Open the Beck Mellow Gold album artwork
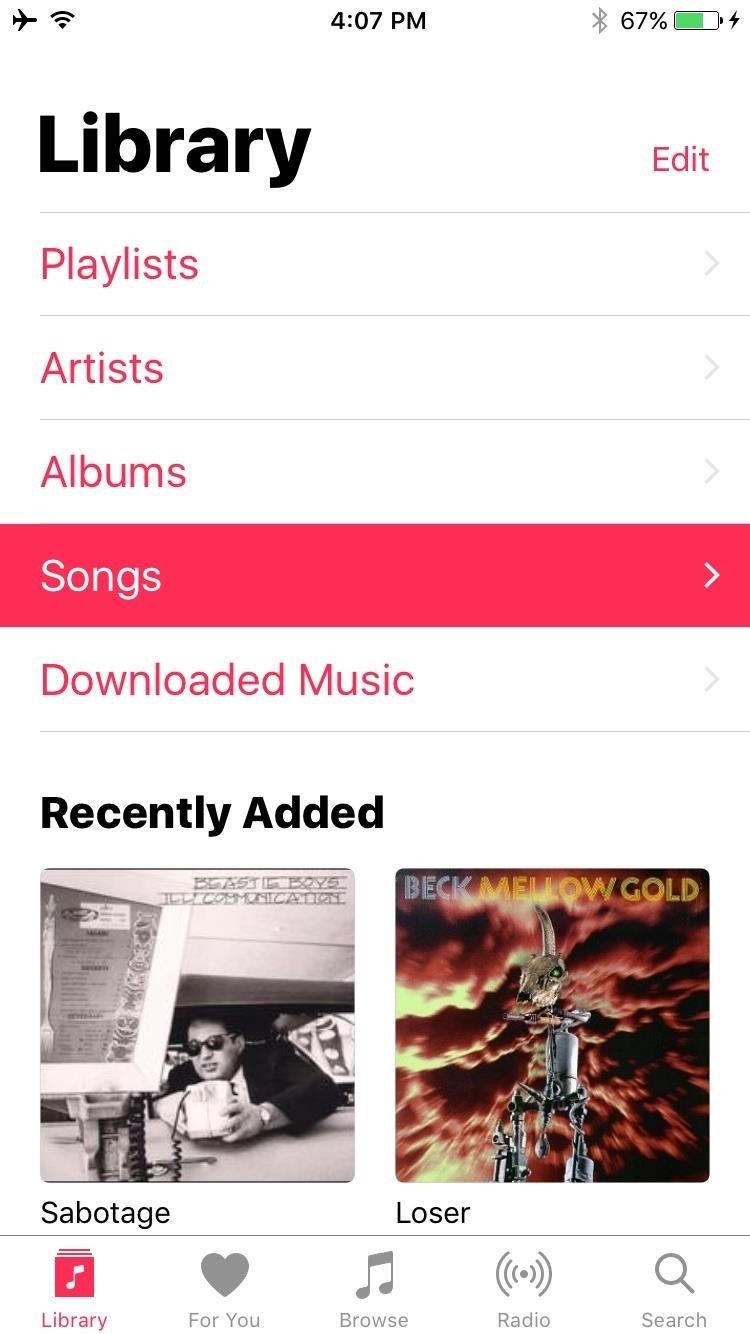750x1334 pixels. pos(552,1024)
